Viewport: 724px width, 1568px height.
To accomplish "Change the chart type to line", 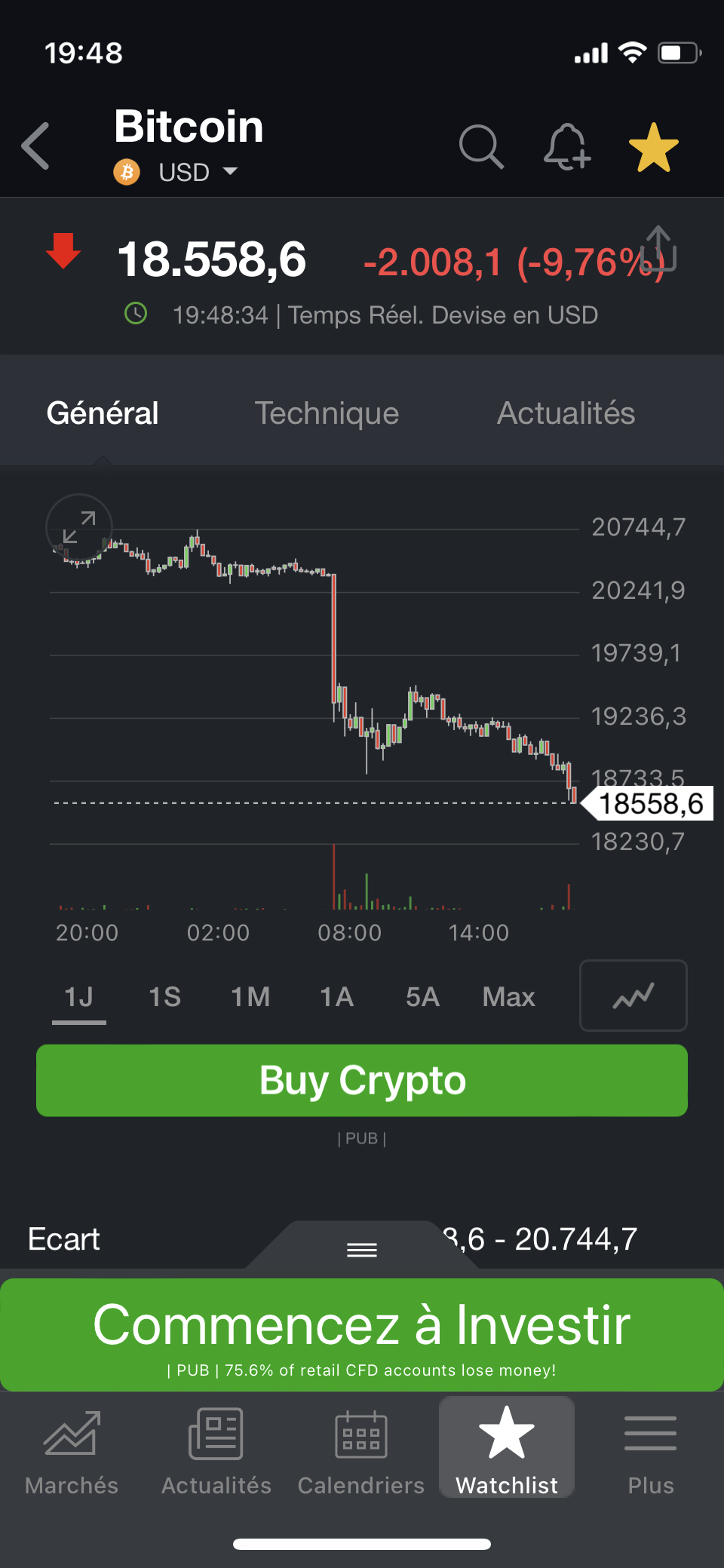I will (x=633, y=996).
